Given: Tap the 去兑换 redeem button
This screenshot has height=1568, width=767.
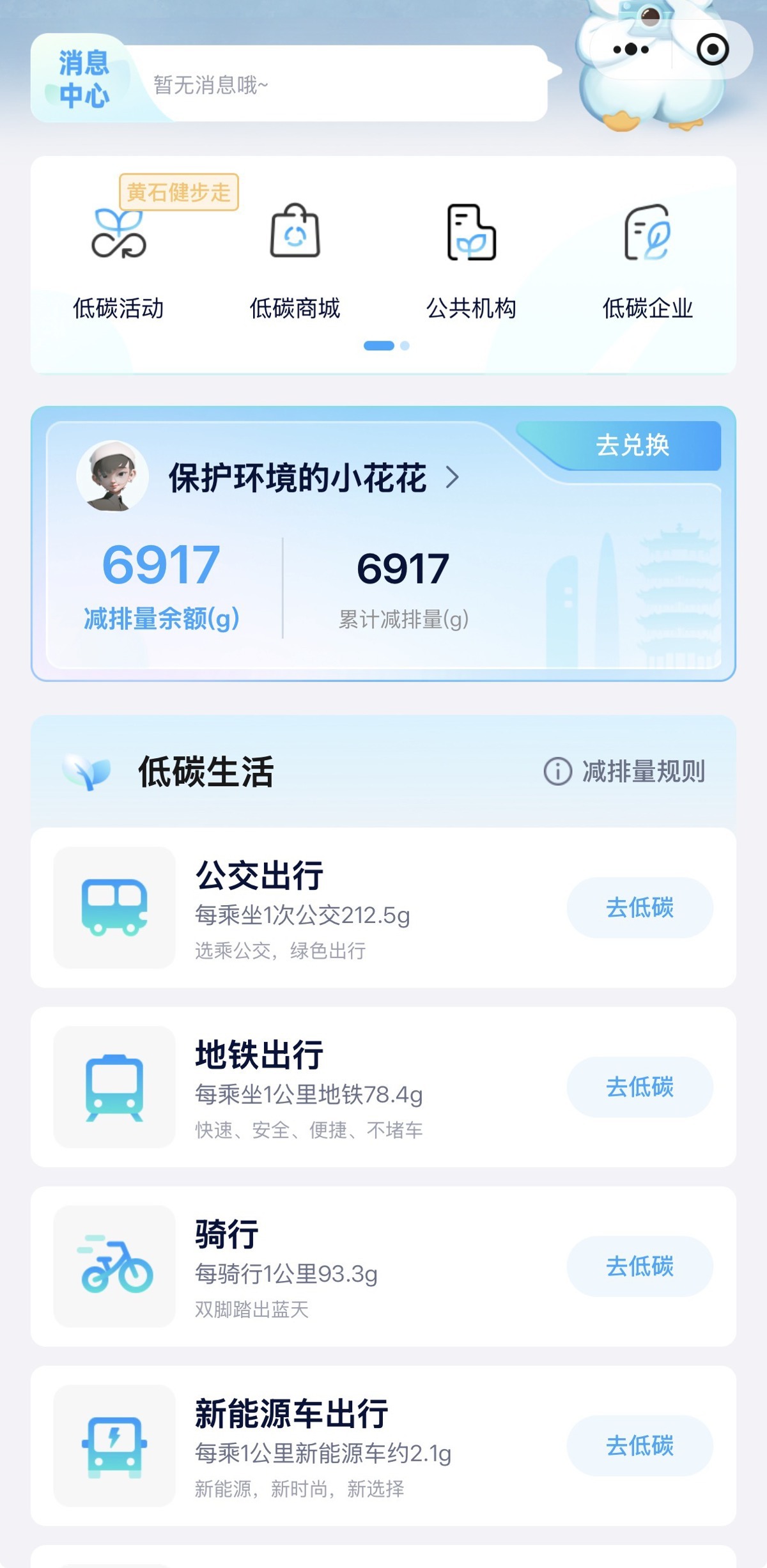Looking at the screenshot, I should click(631, 446).
